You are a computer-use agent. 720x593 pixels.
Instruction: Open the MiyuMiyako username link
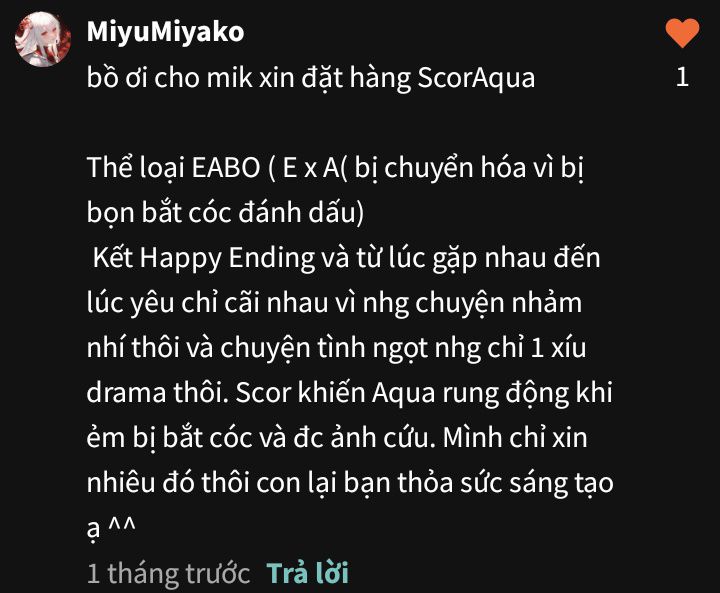[165, 32]
